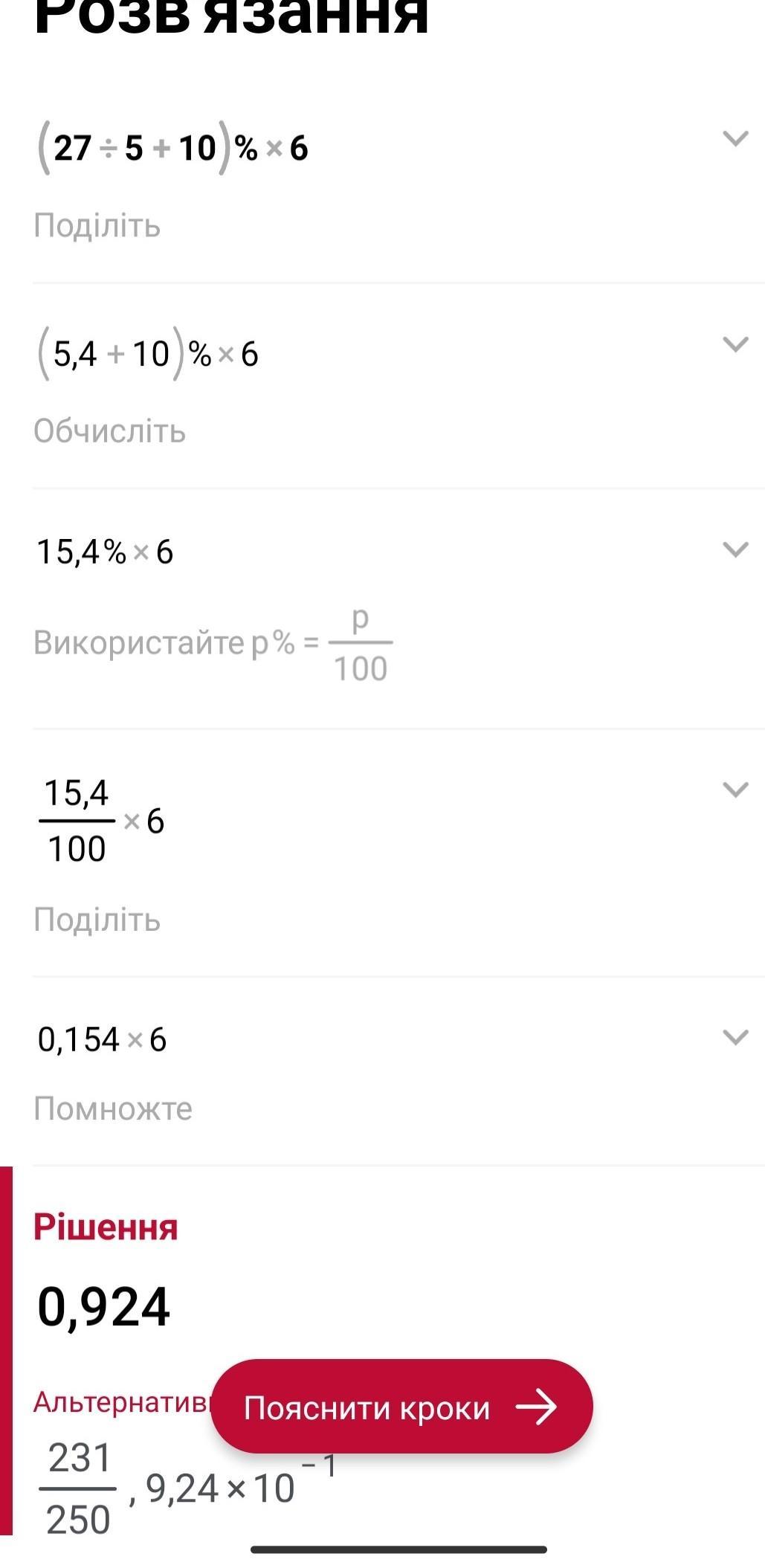This screenshot has height=1568, width=765.
Task: Expand the (5,4+10)%×6 step
Action: point(735,344)
